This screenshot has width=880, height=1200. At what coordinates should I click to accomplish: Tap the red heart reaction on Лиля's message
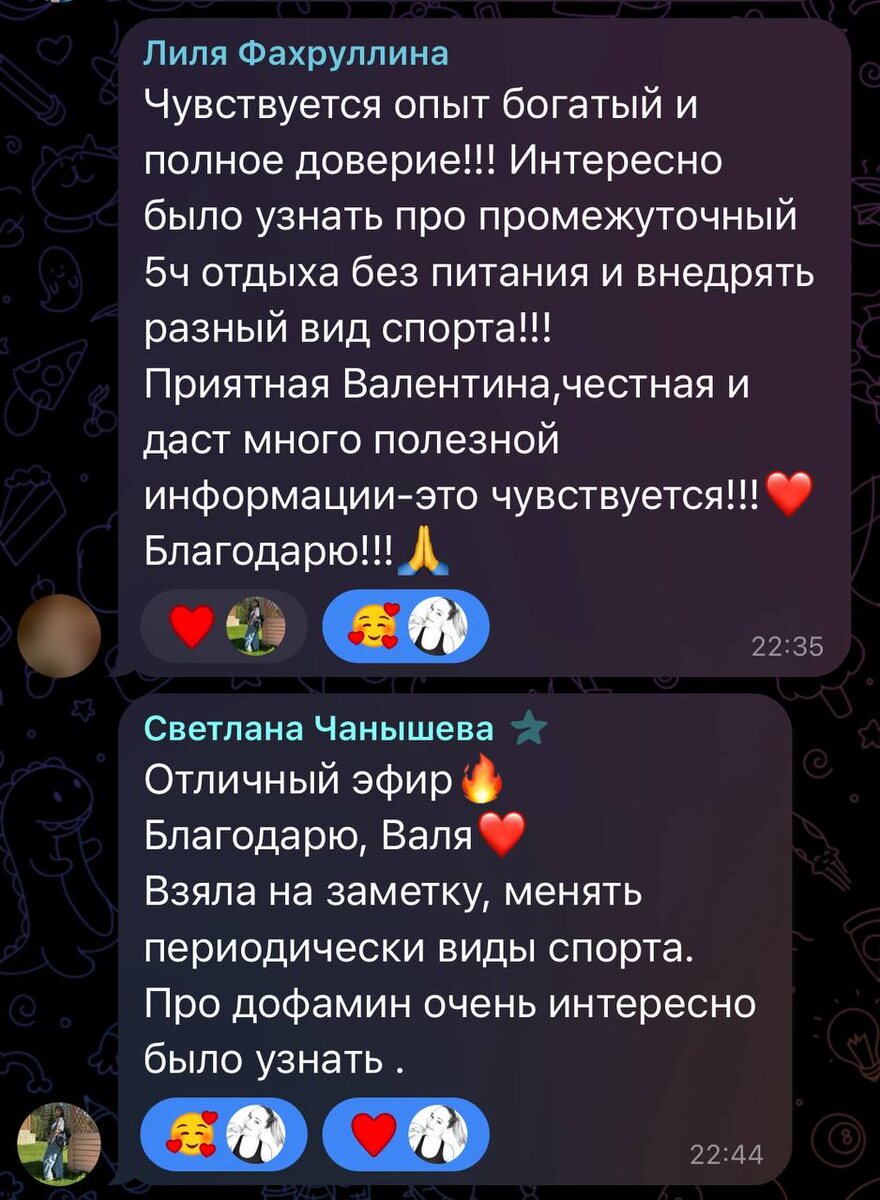point(193,625)
